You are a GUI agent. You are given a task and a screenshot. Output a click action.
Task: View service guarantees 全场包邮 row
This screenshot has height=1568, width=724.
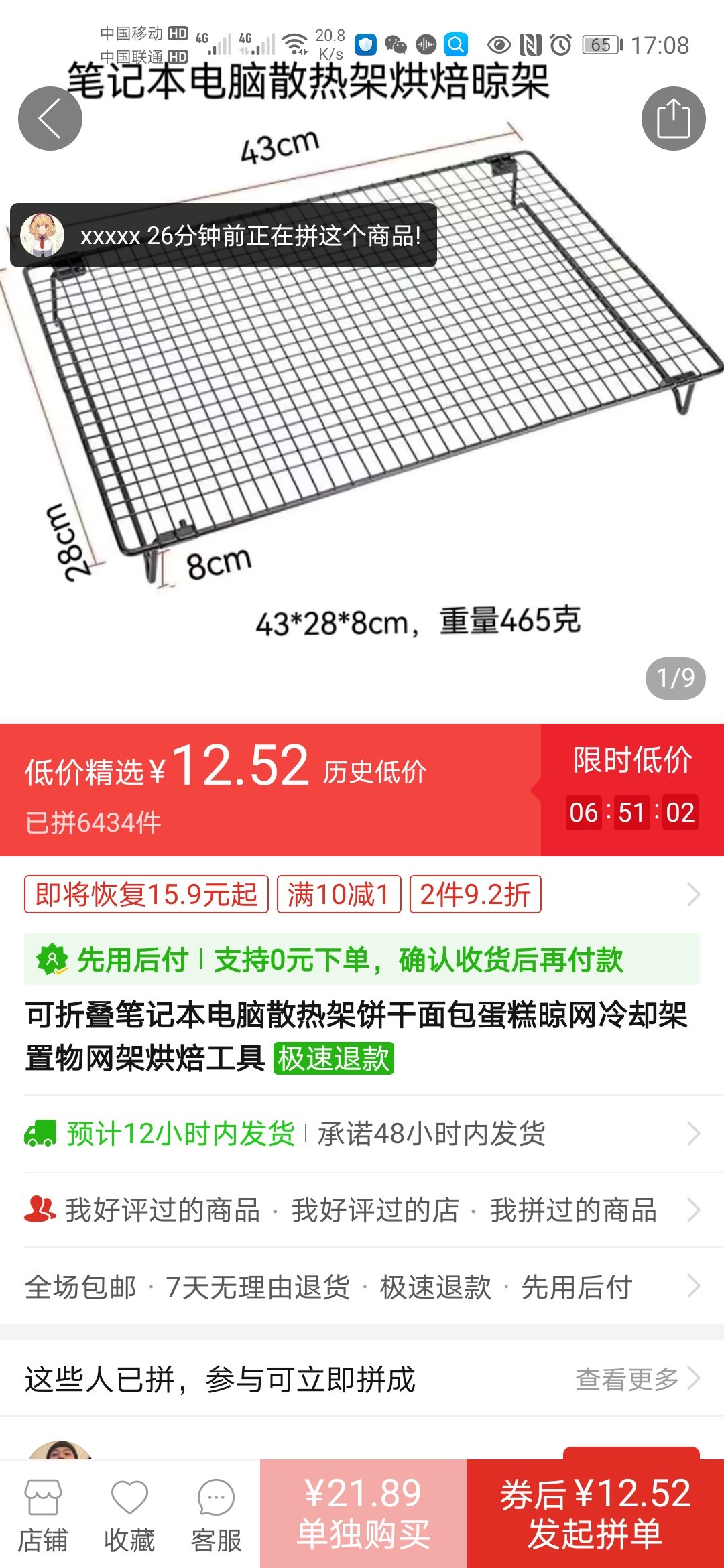point(362,1287)
